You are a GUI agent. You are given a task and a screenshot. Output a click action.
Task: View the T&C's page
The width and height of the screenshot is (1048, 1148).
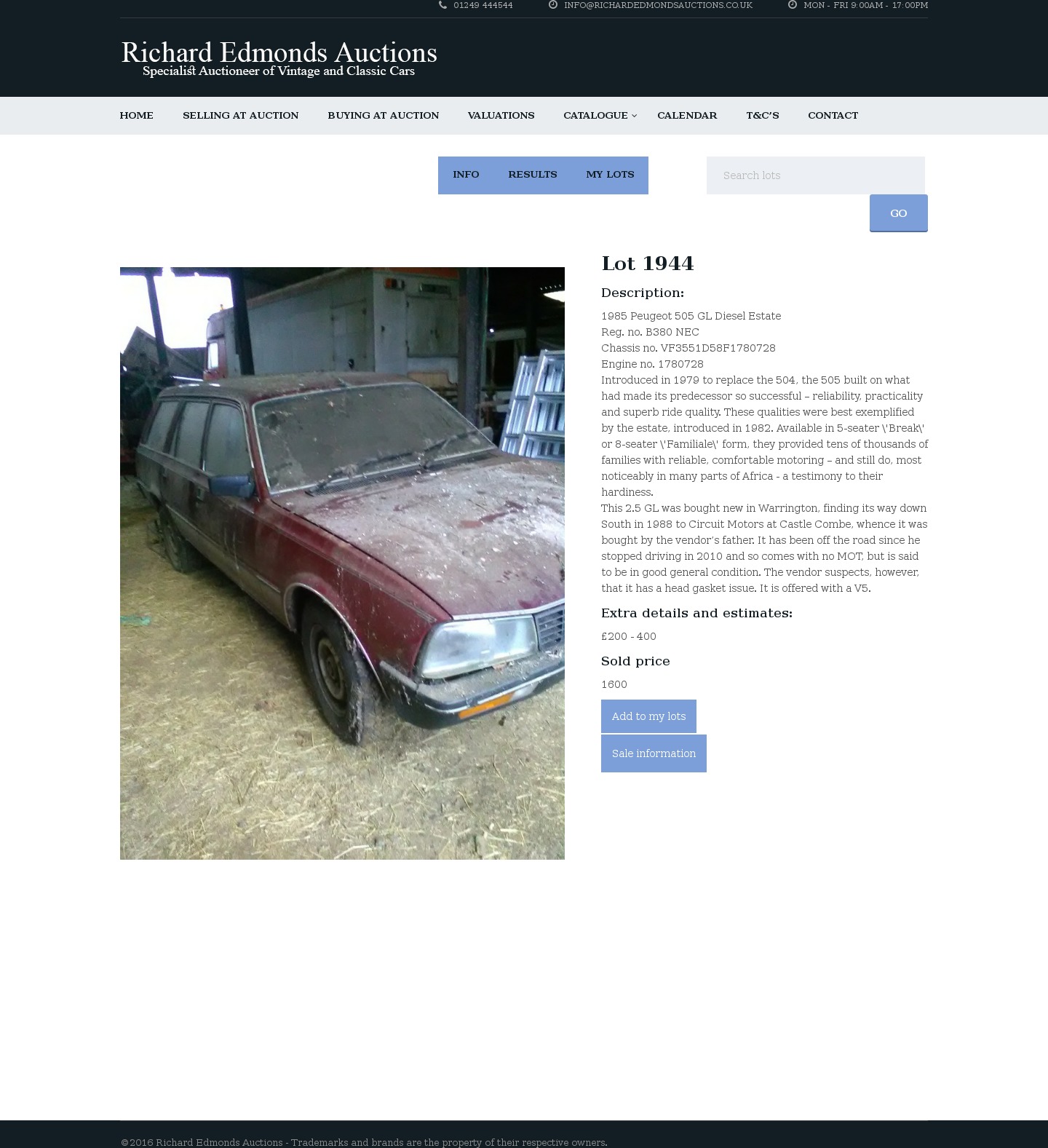point(762,116)
